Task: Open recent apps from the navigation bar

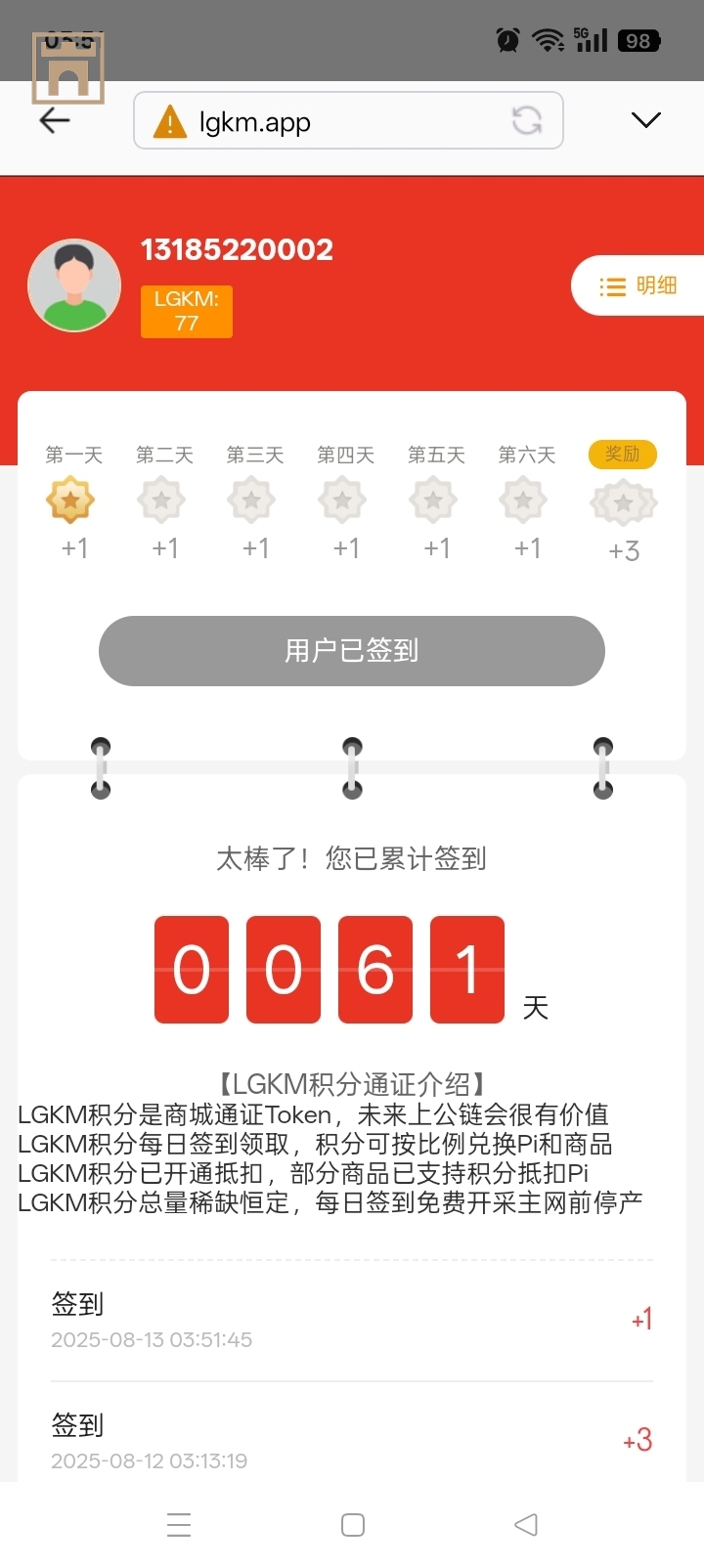Action: point(179,1525)
